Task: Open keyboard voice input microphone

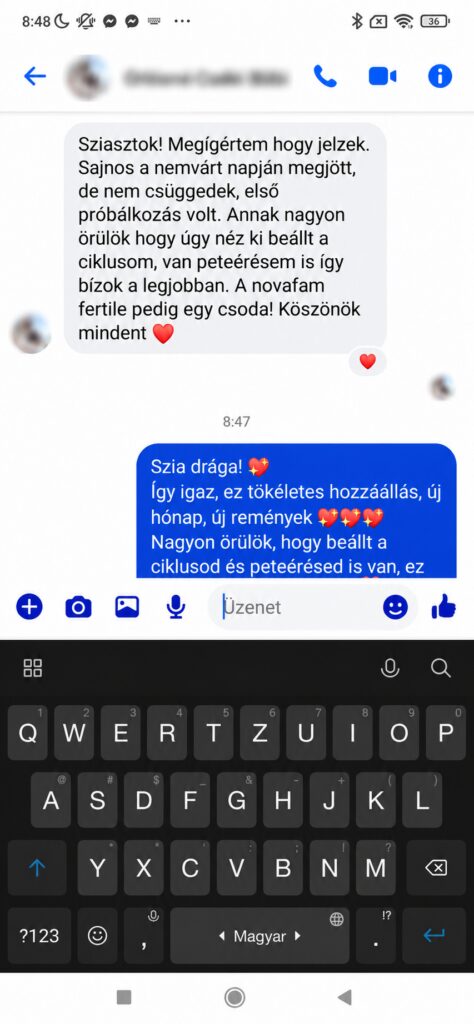Action: pyautogui.click(x=390, y=667)
